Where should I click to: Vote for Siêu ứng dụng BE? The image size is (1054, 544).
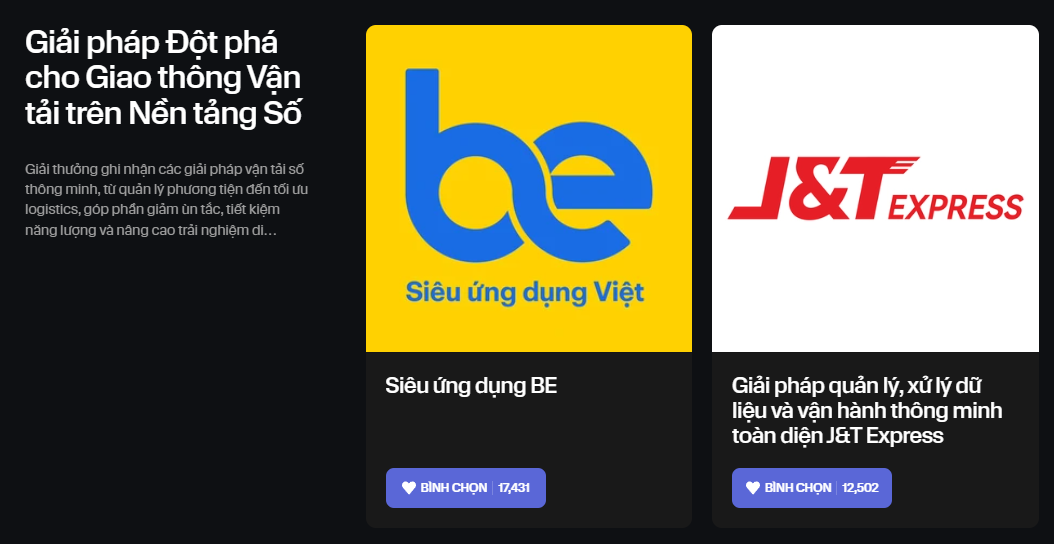pyautogui.click(x=465, y=488)
